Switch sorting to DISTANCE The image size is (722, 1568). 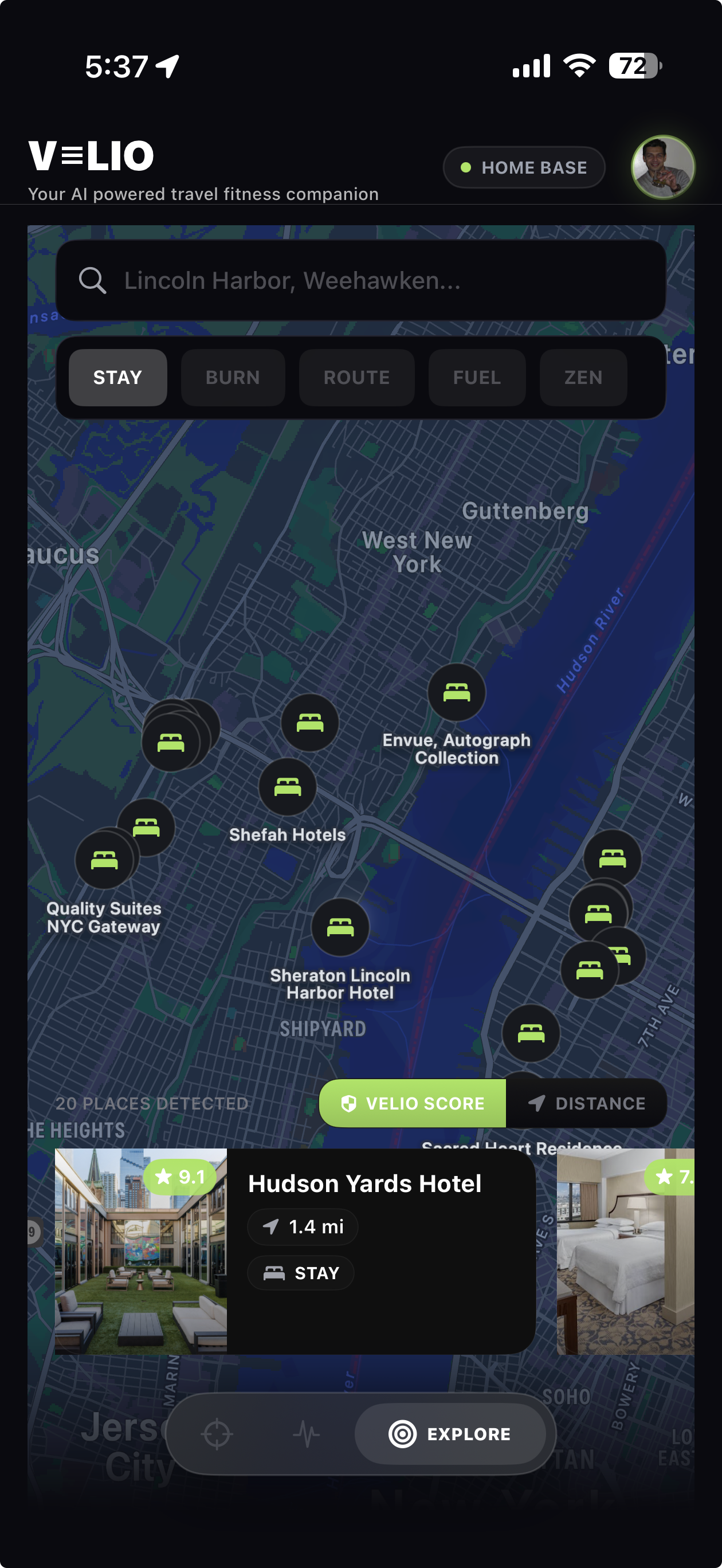[587, 1103]
